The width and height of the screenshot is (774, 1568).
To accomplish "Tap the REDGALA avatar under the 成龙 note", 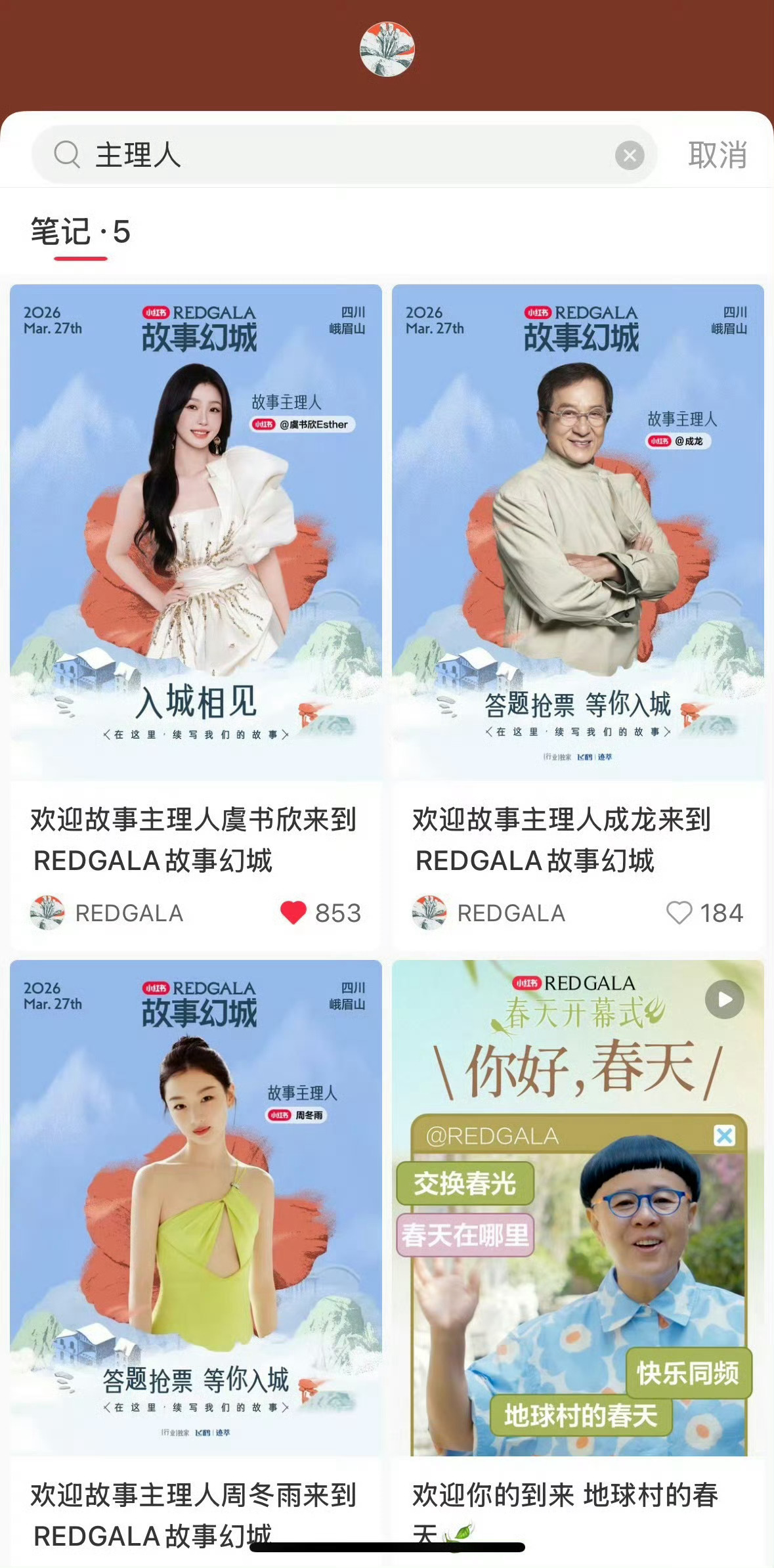I will pyautogui.click(x=431, y=911).
